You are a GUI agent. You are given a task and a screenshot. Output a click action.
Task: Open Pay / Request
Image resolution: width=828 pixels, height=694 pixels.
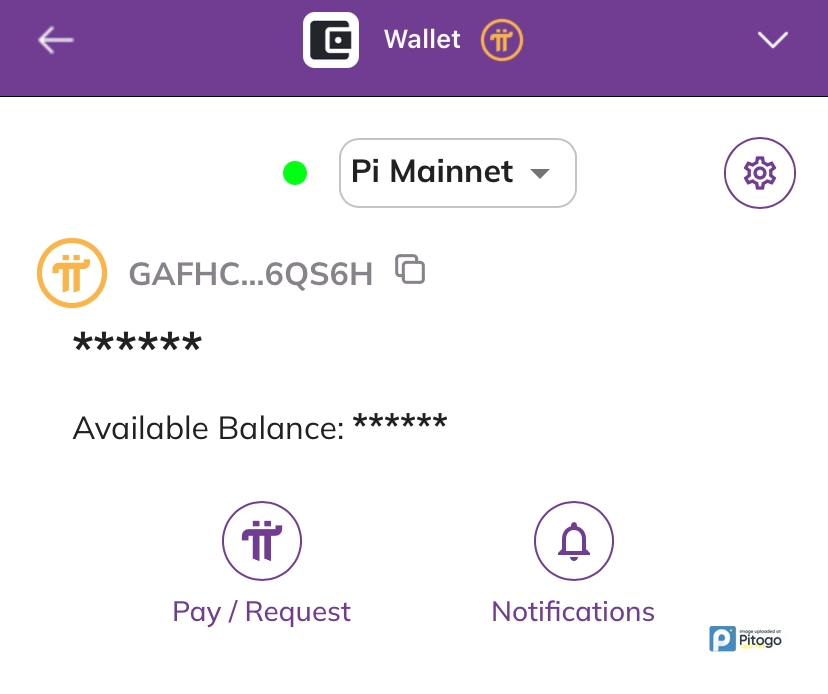pyautogui.click(x=262, y=542)
